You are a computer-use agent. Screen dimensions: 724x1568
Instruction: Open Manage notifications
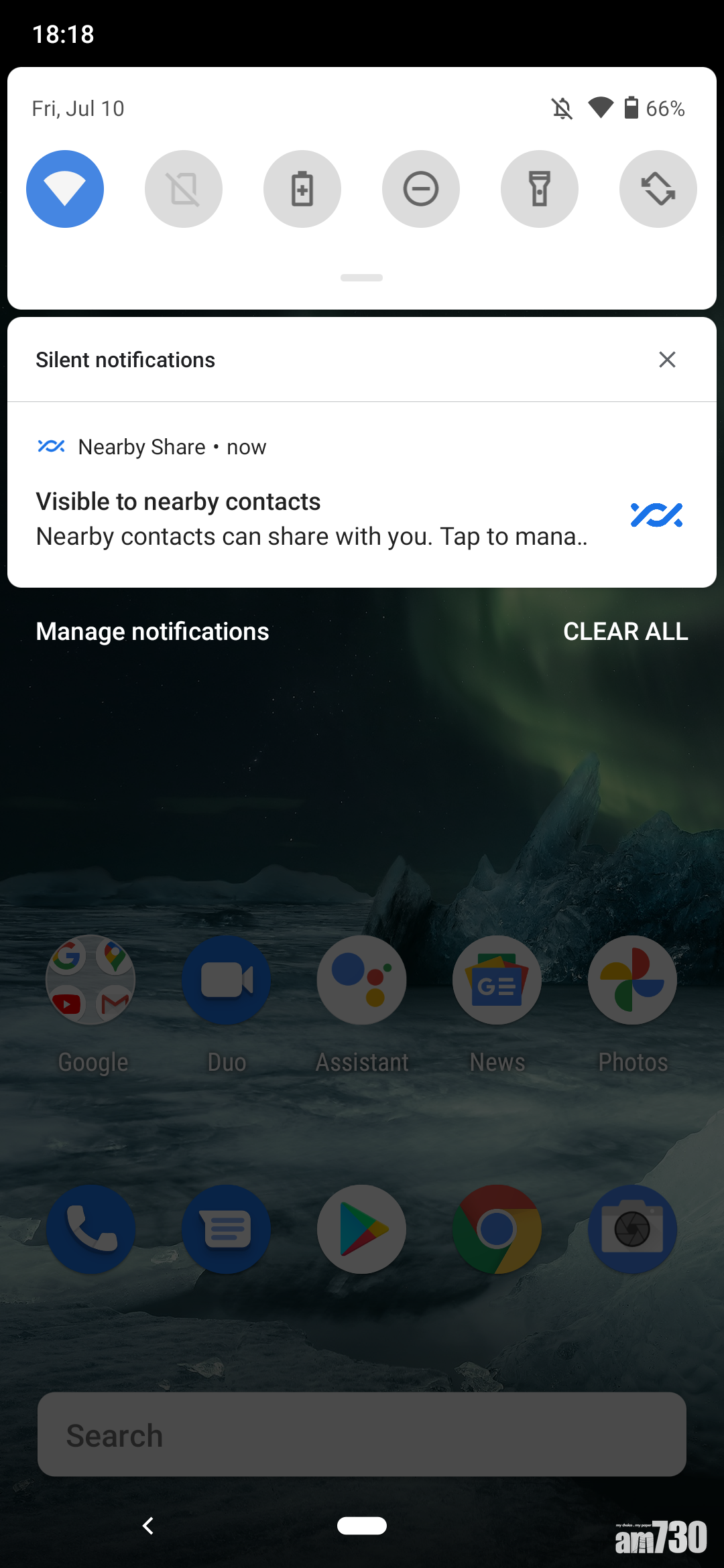pyautogui.click(x=152, y=631)
